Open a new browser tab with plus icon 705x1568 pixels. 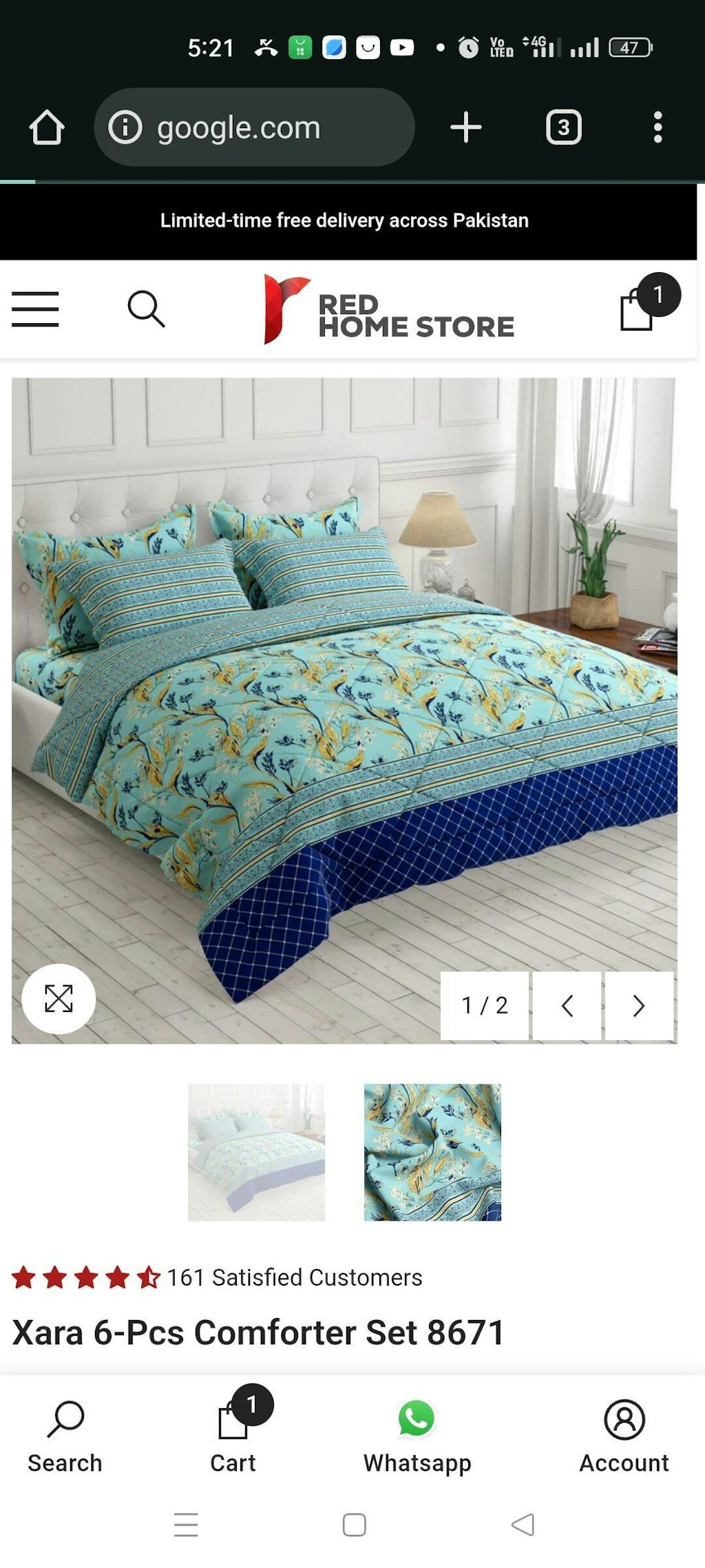coord(465,126)
